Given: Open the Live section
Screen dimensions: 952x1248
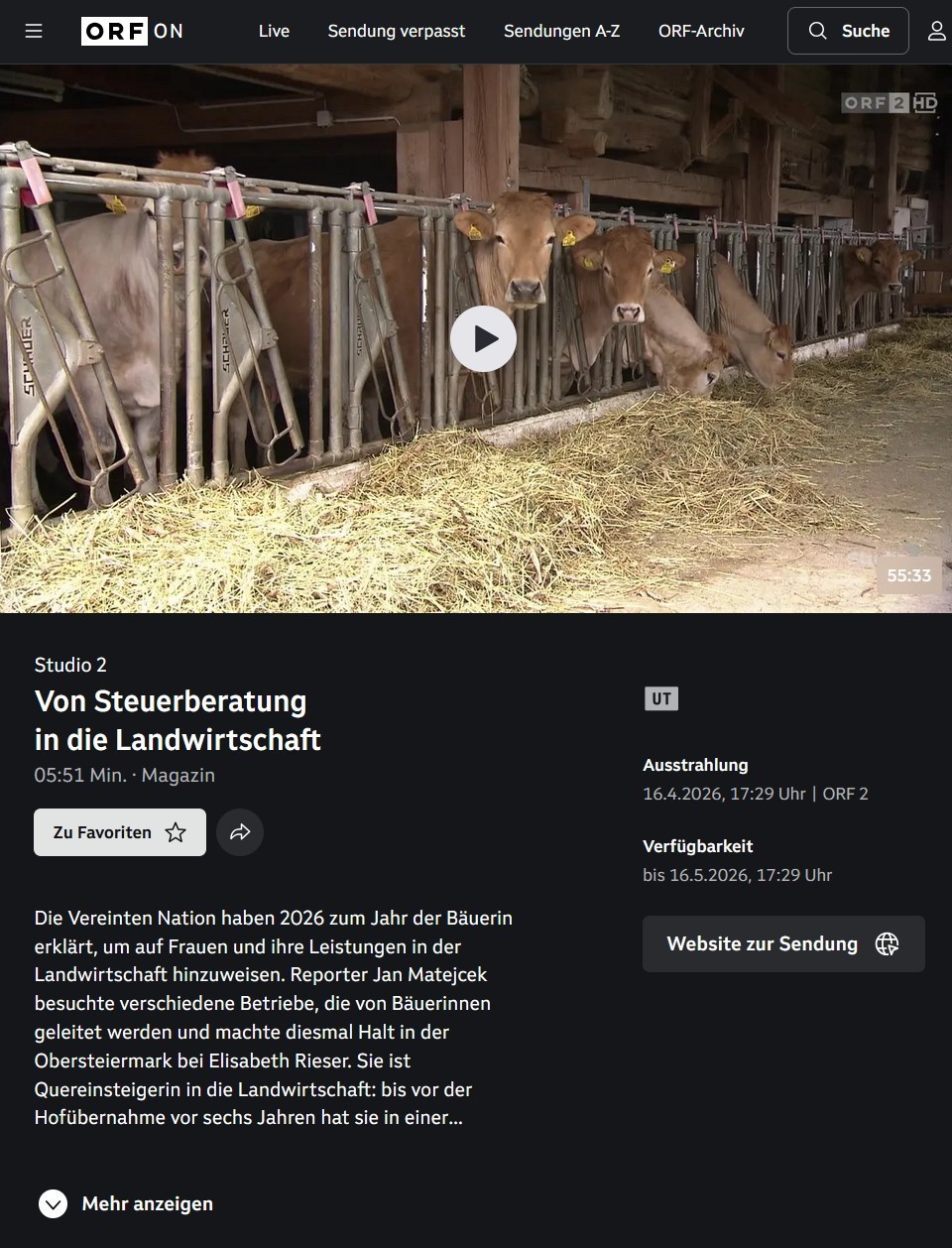Looking at the screenshot, I should pyautogui.click(x=274, y=31).
